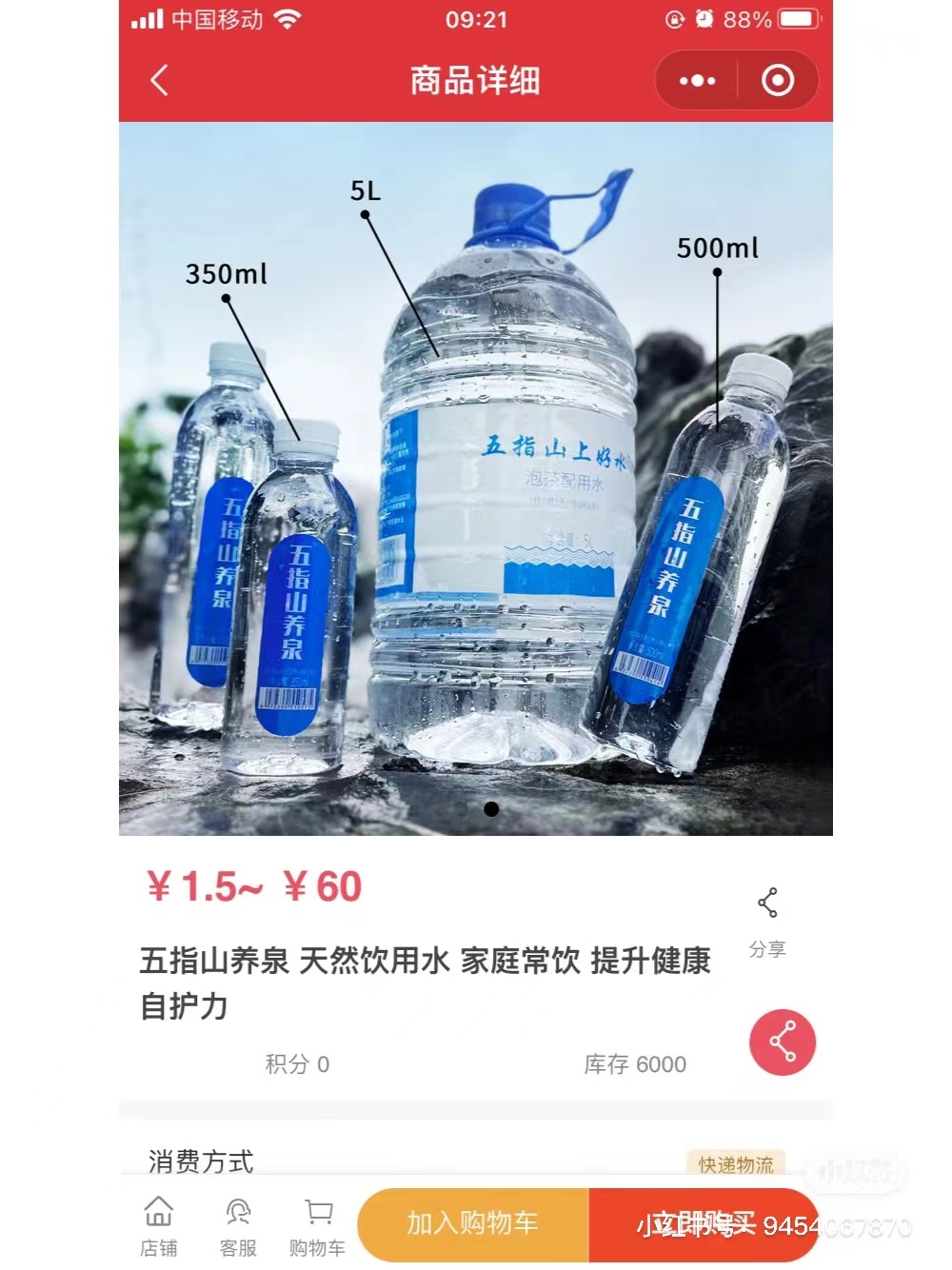Image resolution: width=952 pixels, height=1270 pixels.
Task: Open the water product image
Action: click(476, 478)
